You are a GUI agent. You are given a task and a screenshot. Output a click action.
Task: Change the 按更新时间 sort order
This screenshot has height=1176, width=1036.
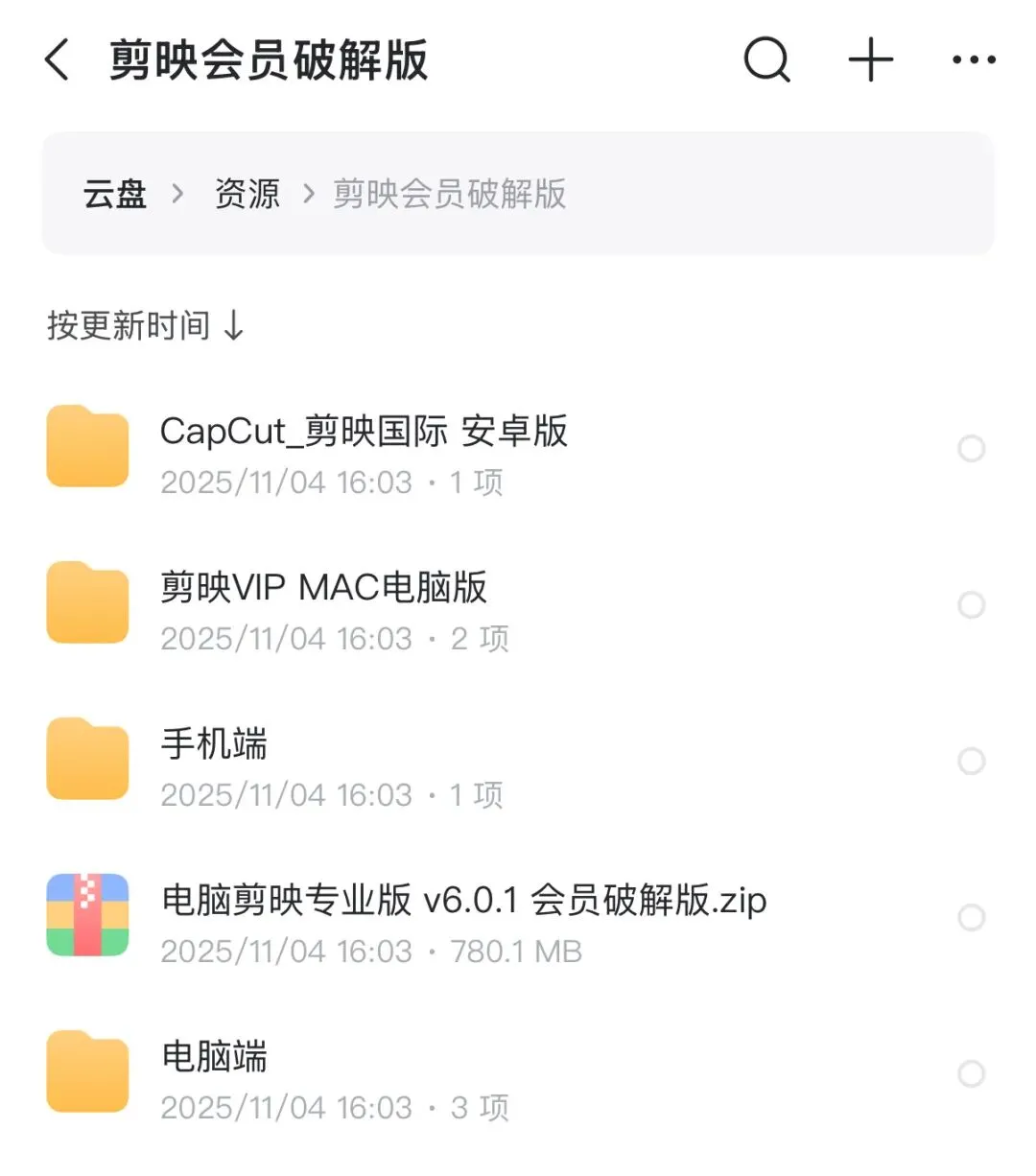146,325
